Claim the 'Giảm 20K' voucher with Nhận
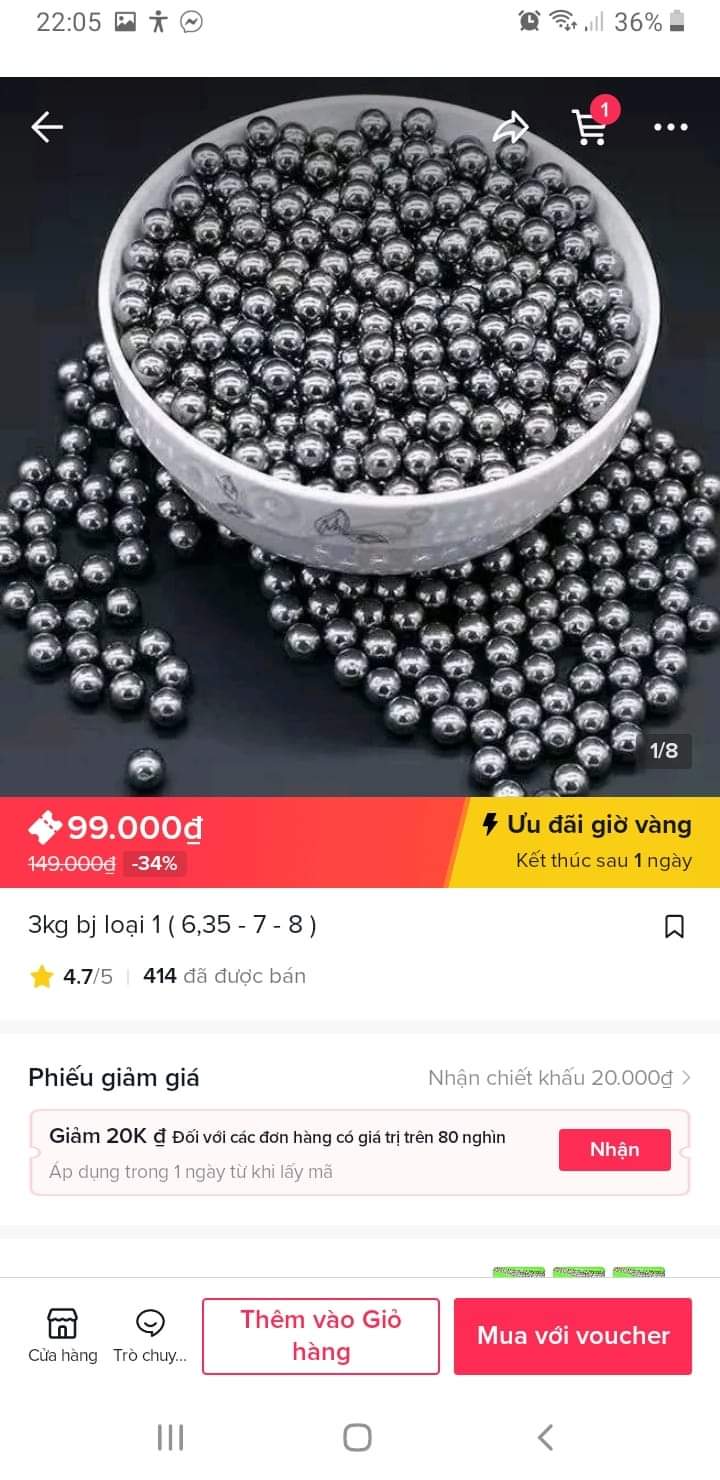720x1480 pixels. click(614, 1149)
